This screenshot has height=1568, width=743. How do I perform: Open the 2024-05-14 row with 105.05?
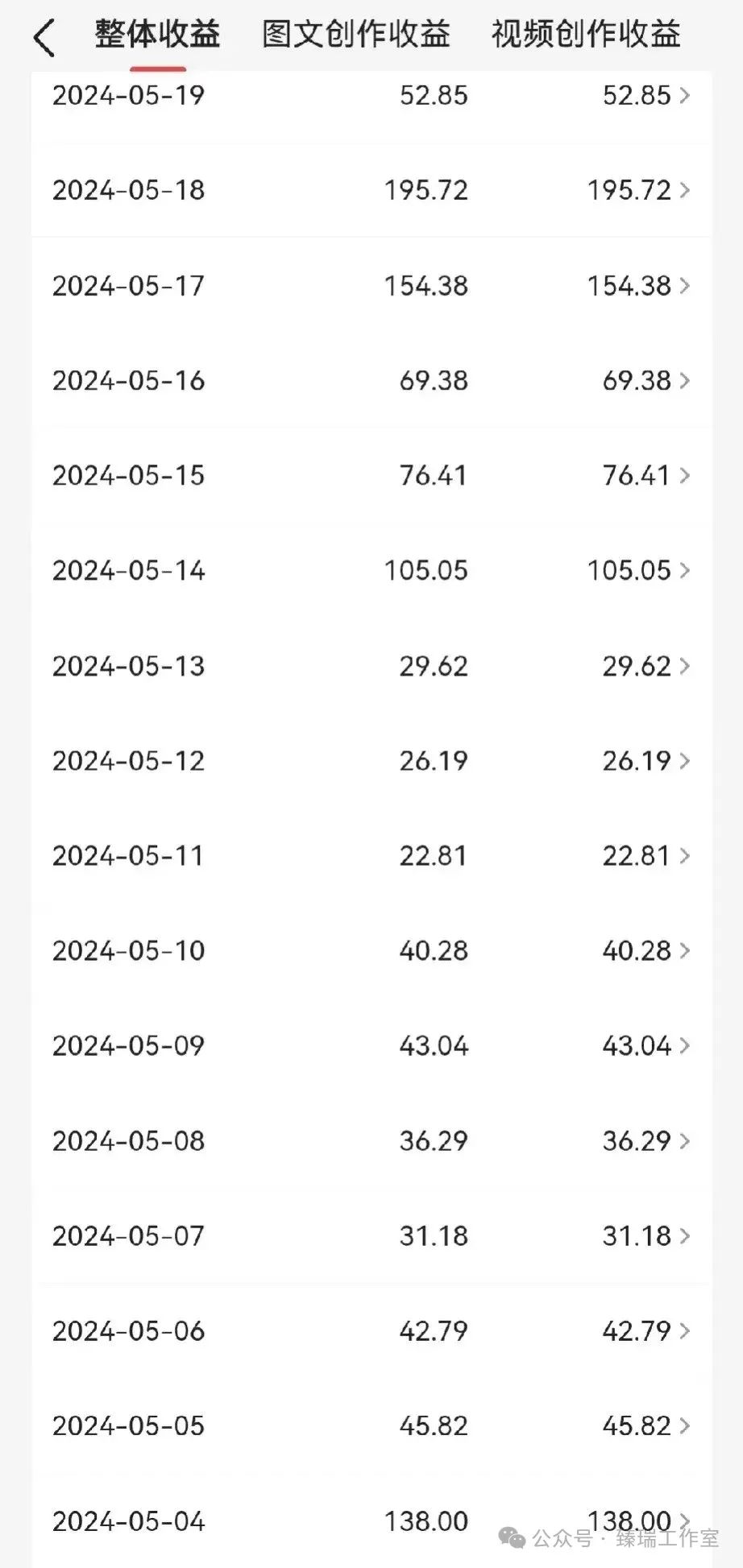[x=371, y=571]
